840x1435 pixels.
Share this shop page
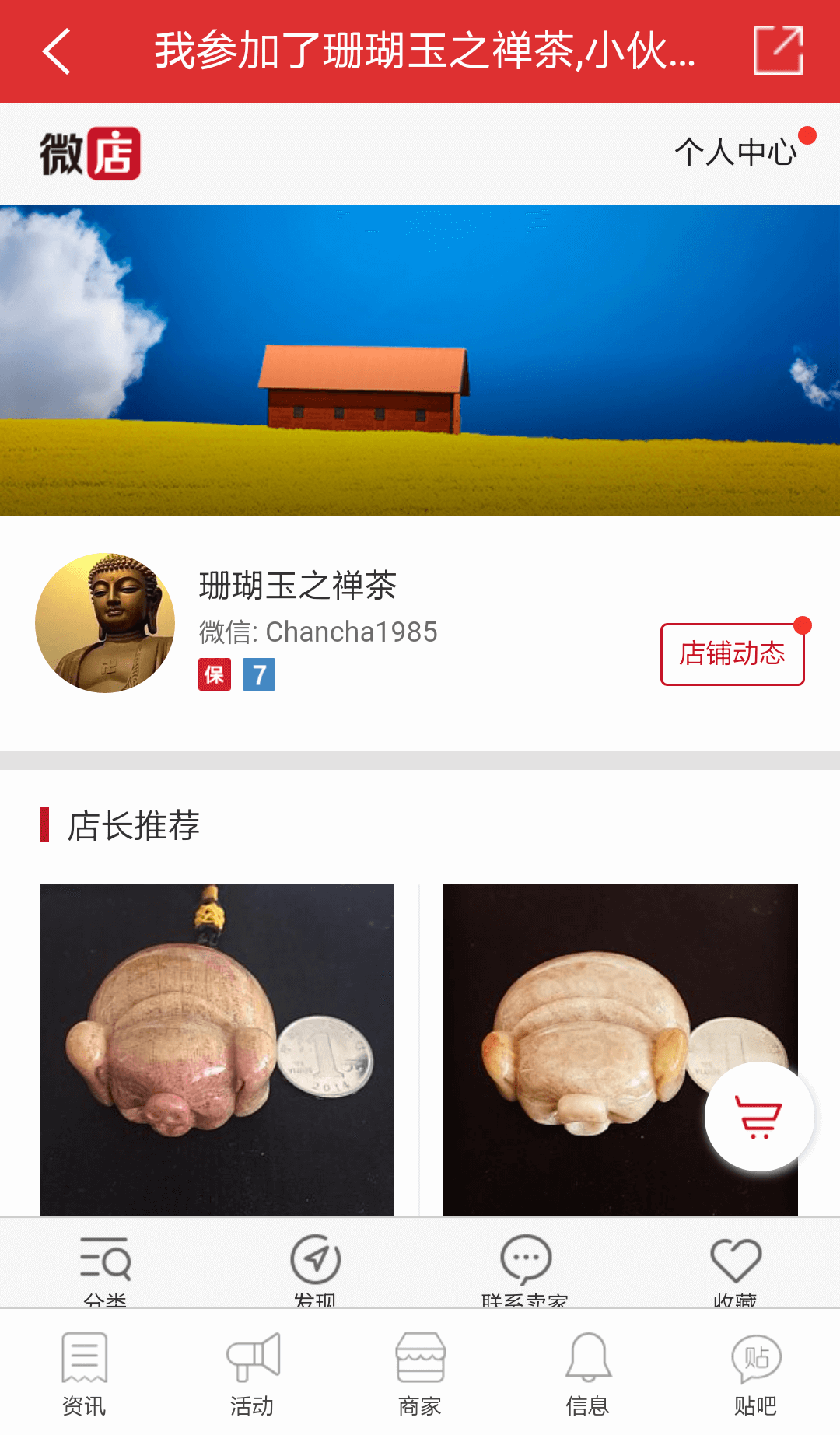778,51
